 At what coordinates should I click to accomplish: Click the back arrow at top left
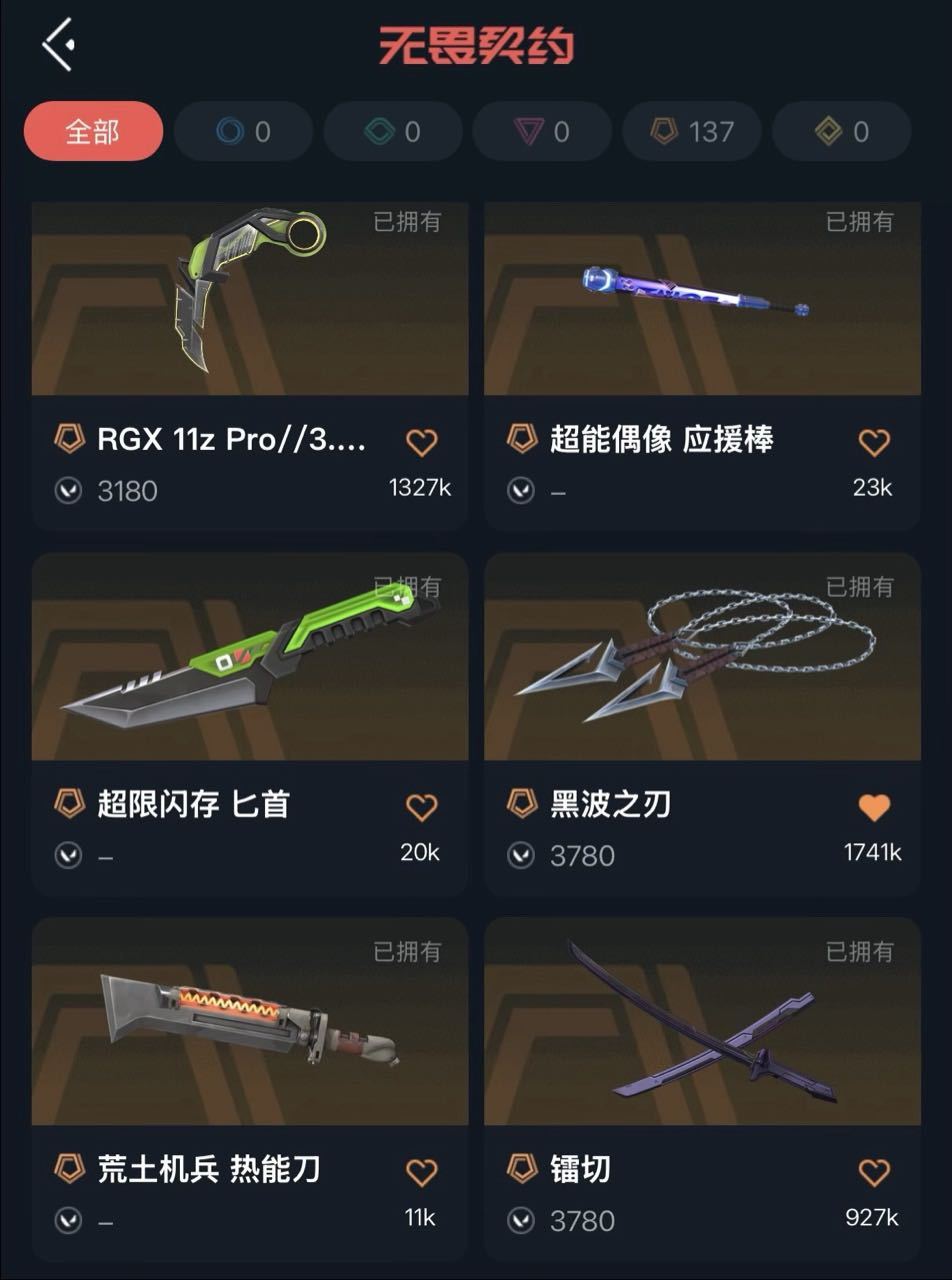57,42
